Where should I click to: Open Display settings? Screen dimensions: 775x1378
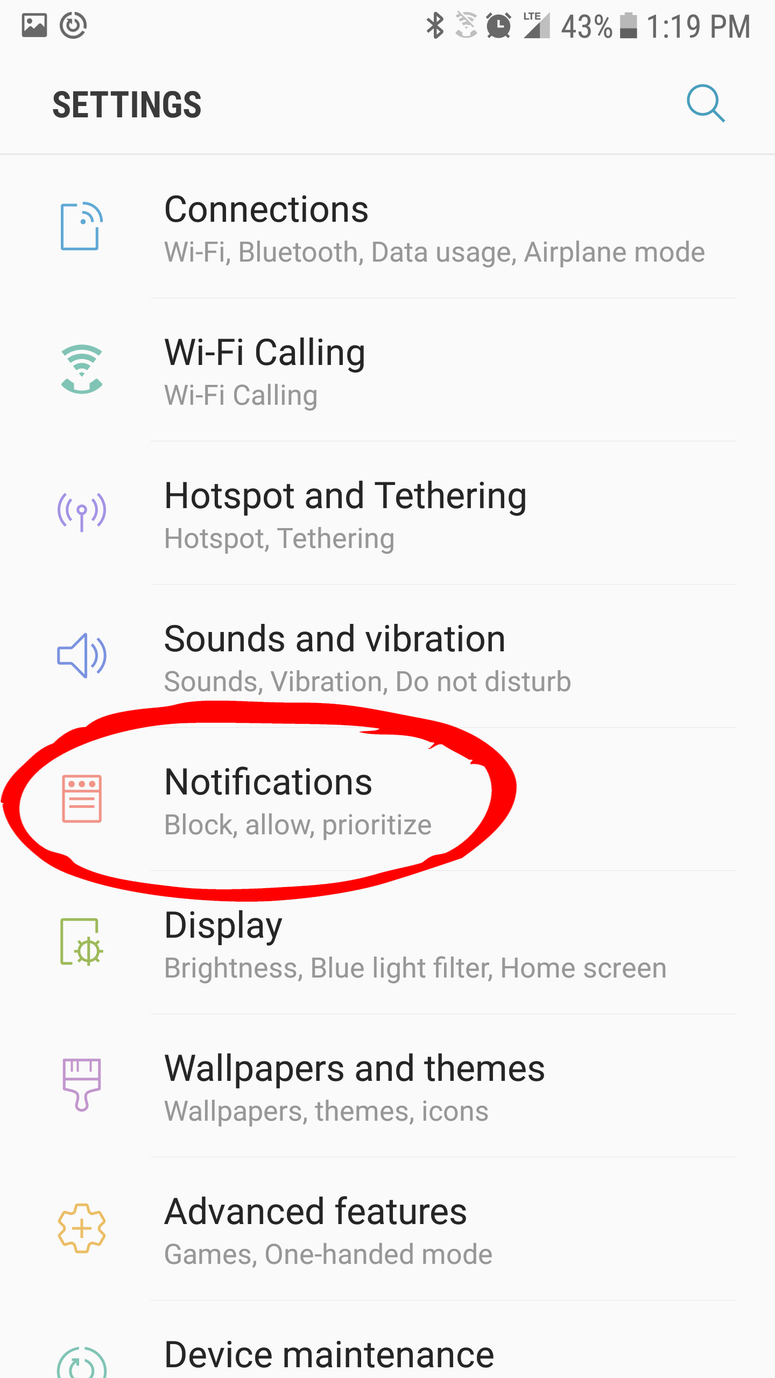pyautogui.click(x=387, y=942)
